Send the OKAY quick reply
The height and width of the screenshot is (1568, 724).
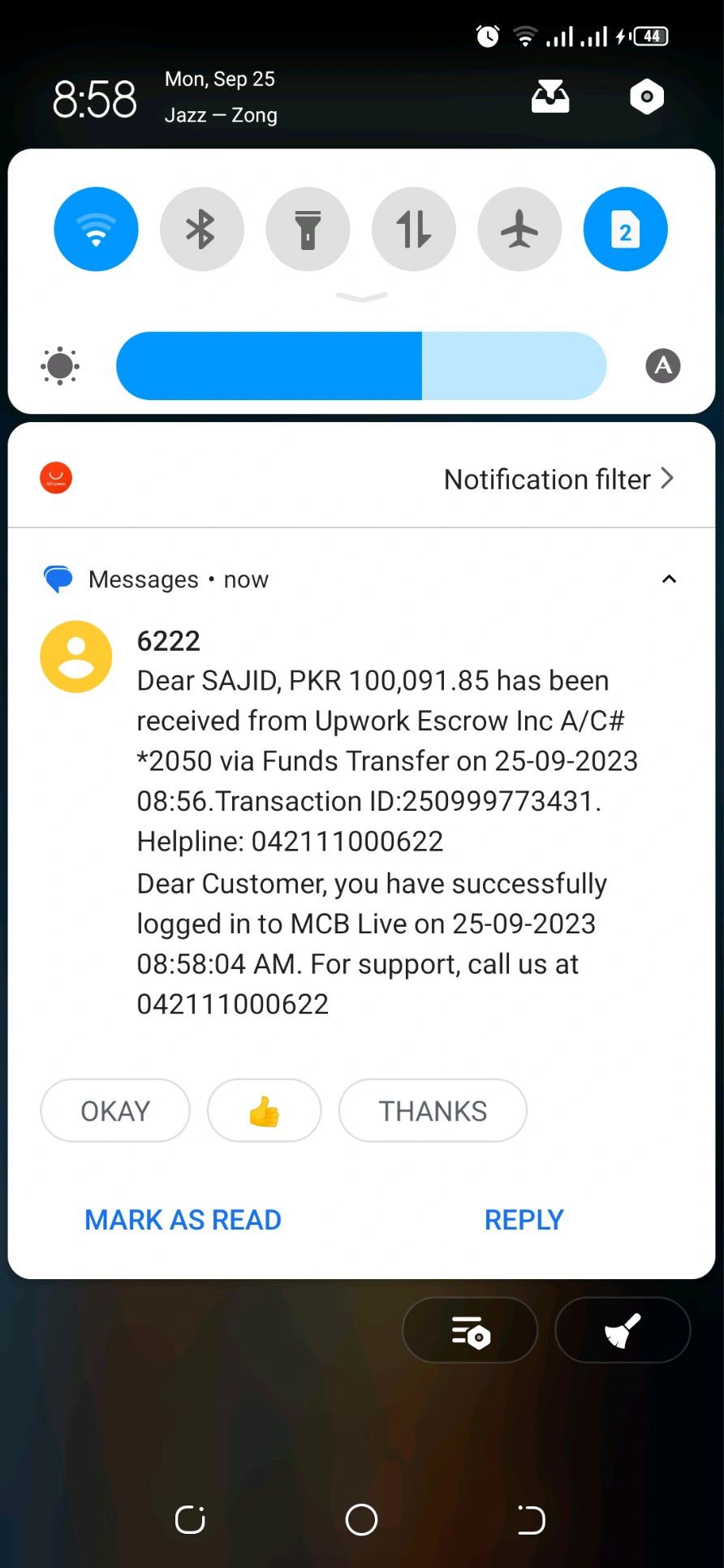coord(115,1110)
